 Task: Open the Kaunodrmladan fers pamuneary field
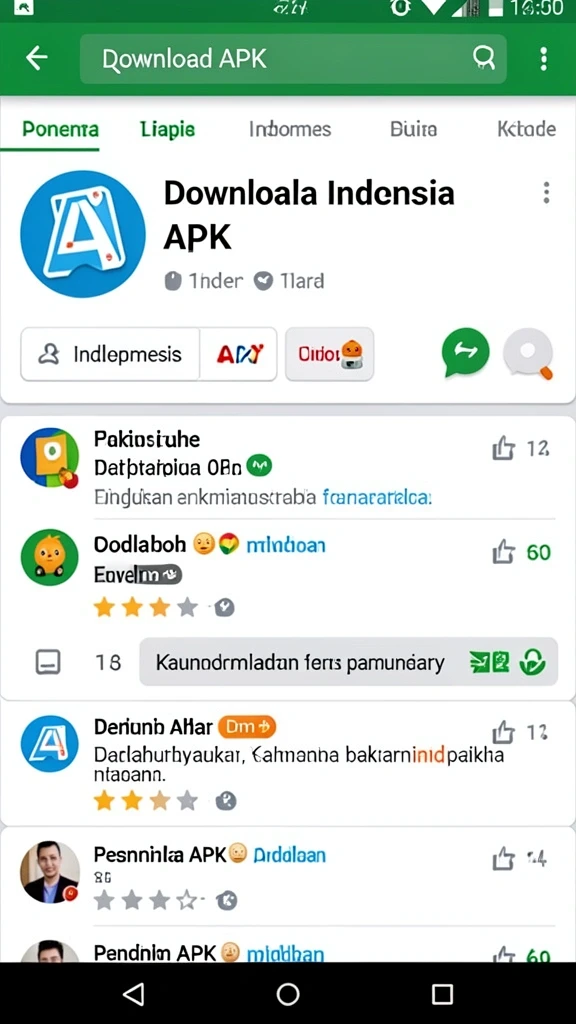tap(349, 662)
